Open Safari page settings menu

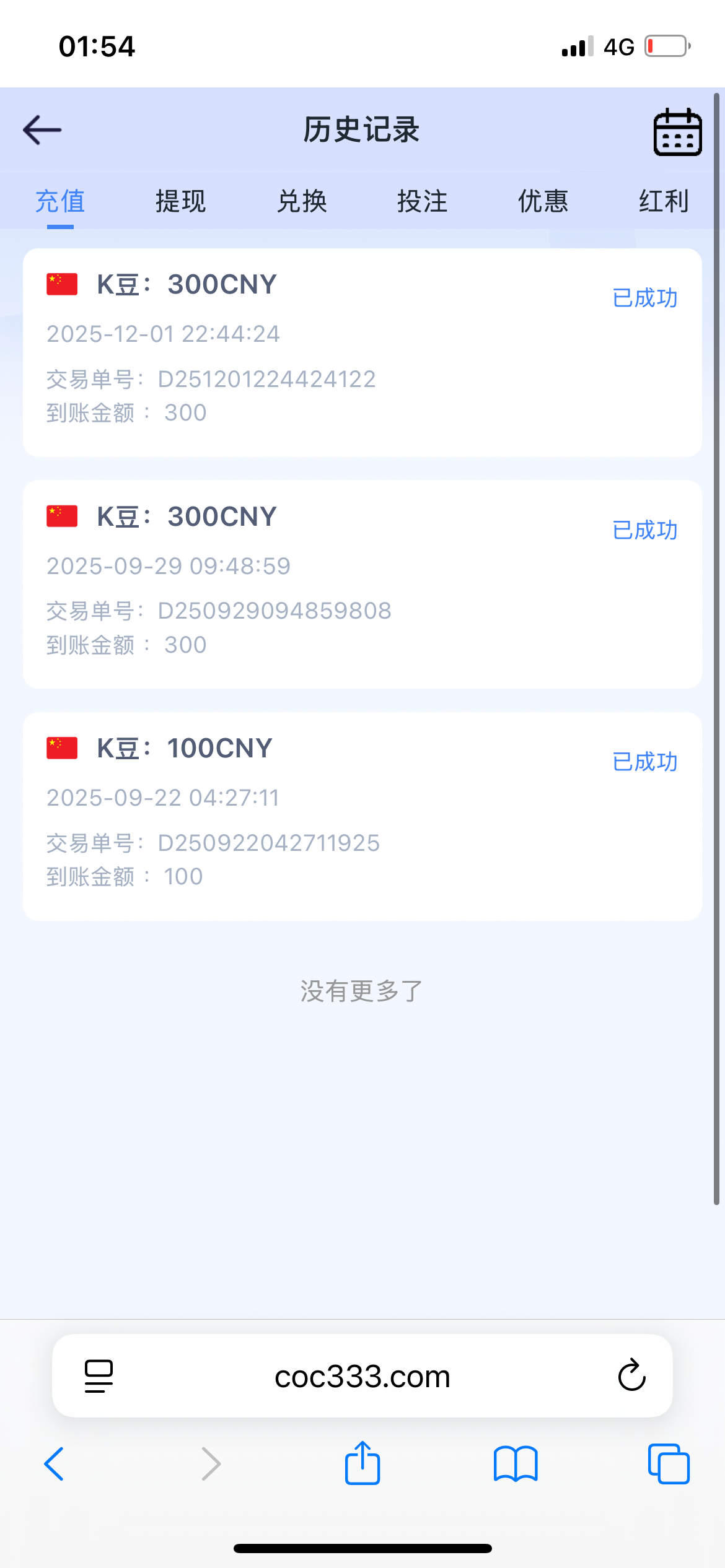(99, 1376)
